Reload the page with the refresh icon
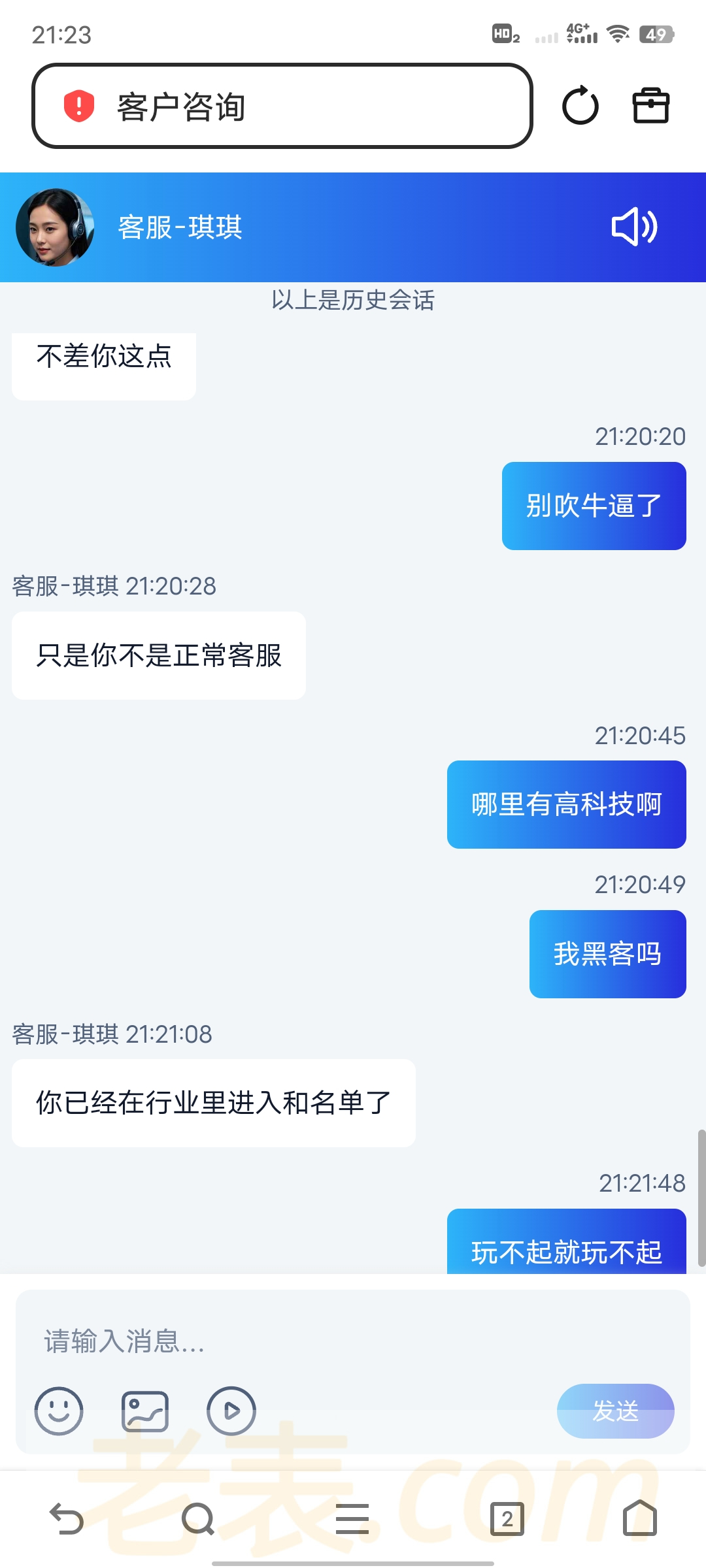This screenshot has height=1568, width=706. (x=580, y=106)
